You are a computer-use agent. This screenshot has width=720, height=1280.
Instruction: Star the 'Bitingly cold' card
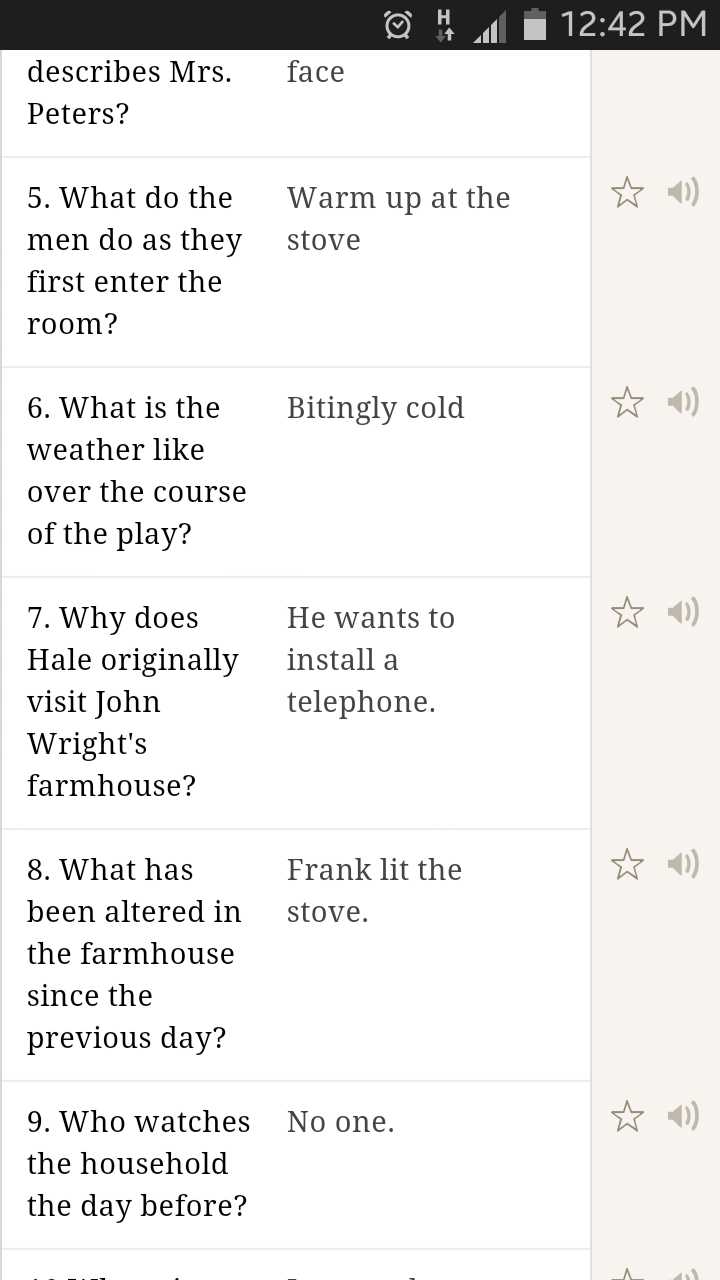(627, 402)
